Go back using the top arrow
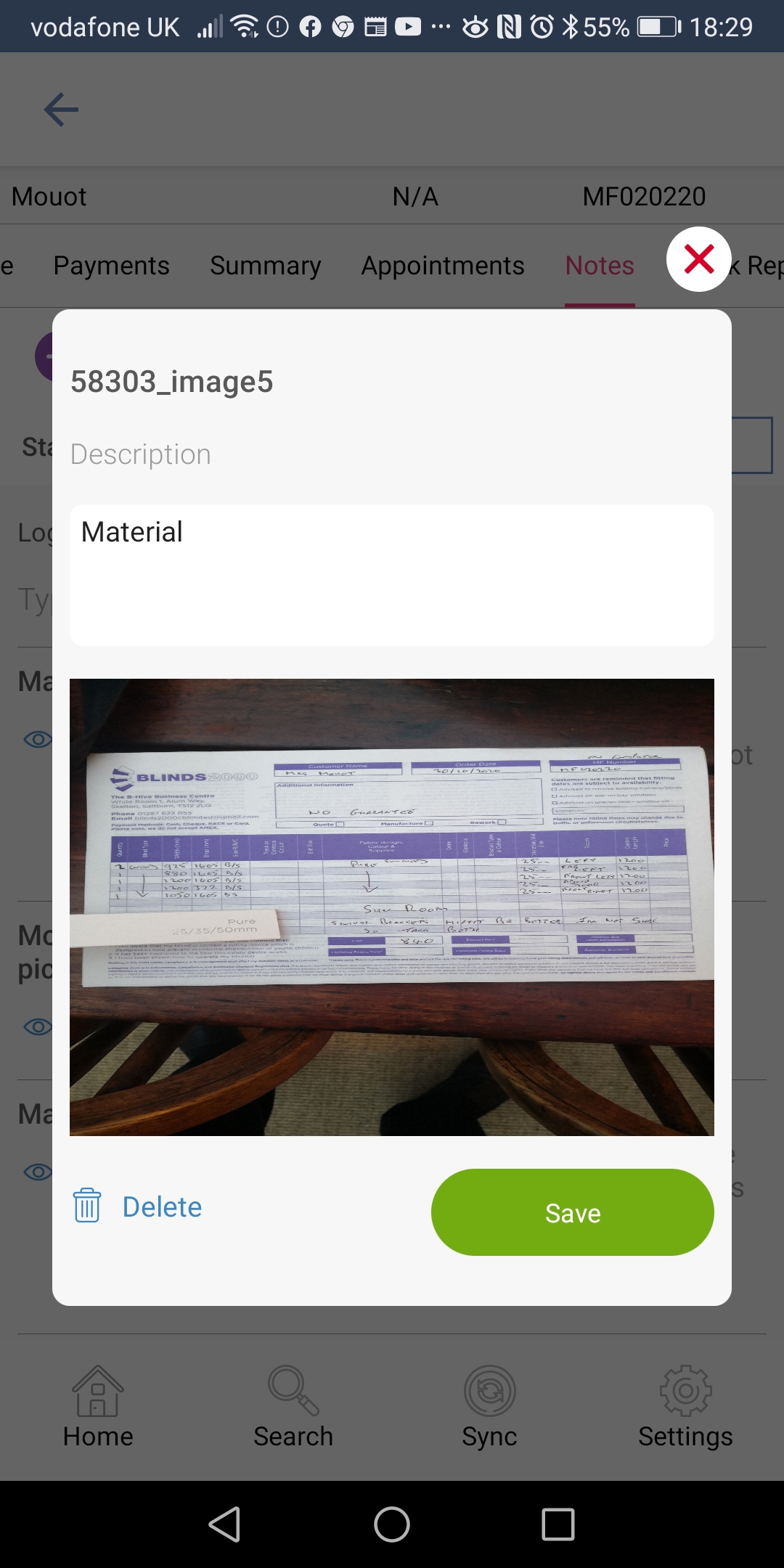Screen dimensions: 784x1568 pyautogui.click(x=61, y=110)
